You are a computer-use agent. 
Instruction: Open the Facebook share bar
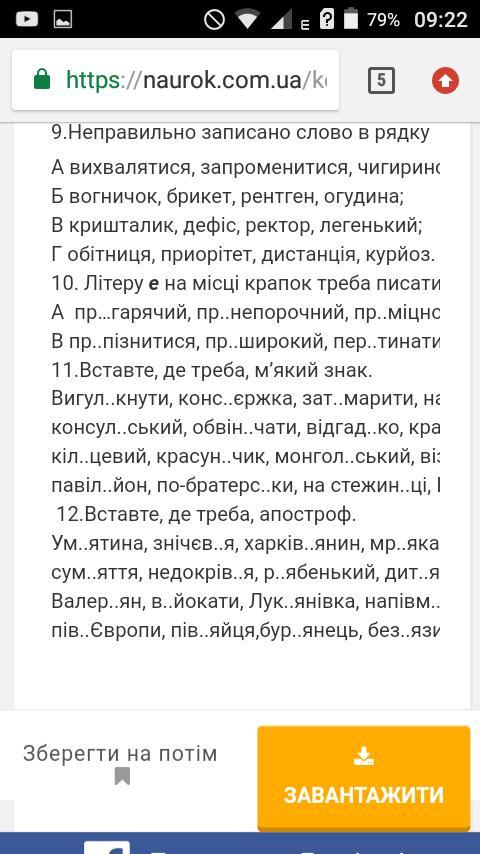pos(240,843)
